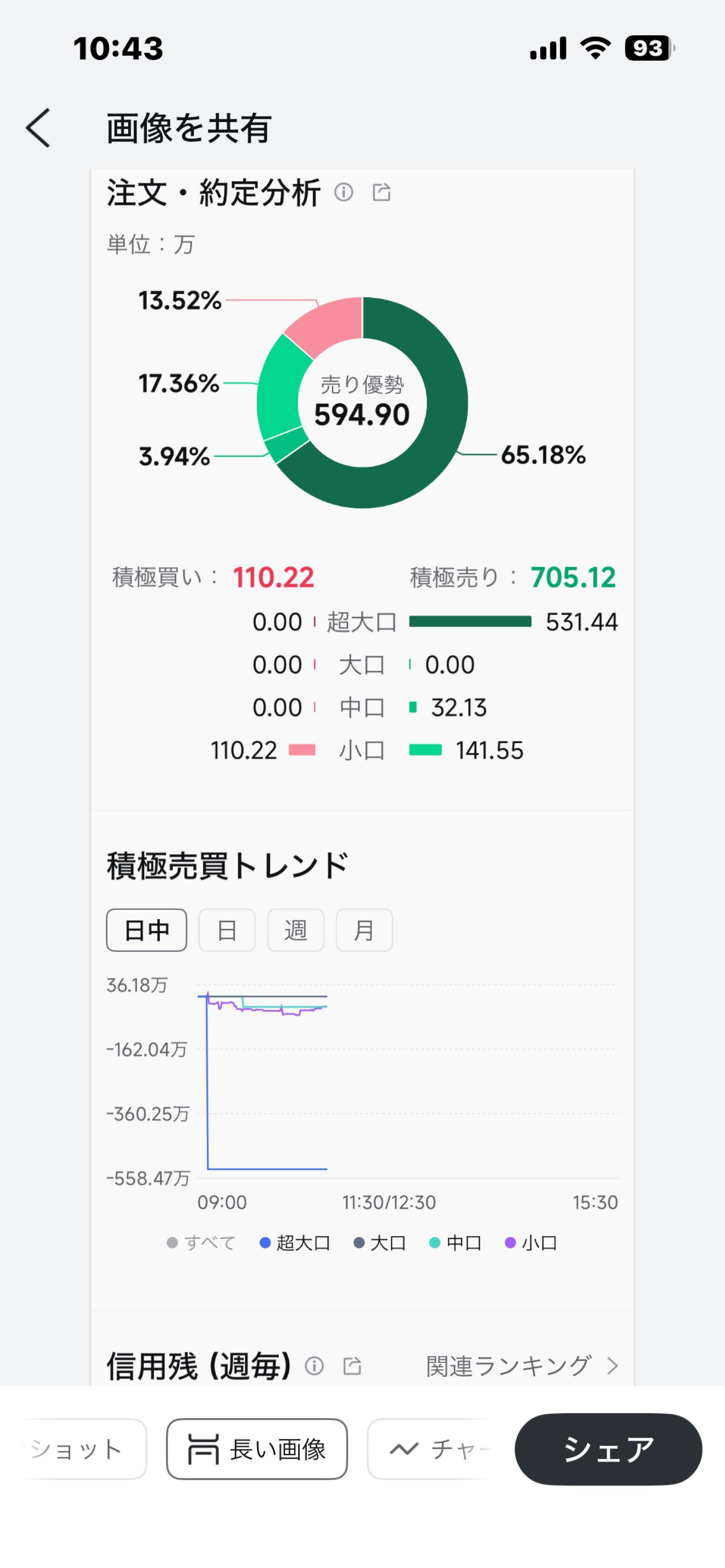Select the 月 period tab
This screenshot has height=1568, width=725.
364,929
